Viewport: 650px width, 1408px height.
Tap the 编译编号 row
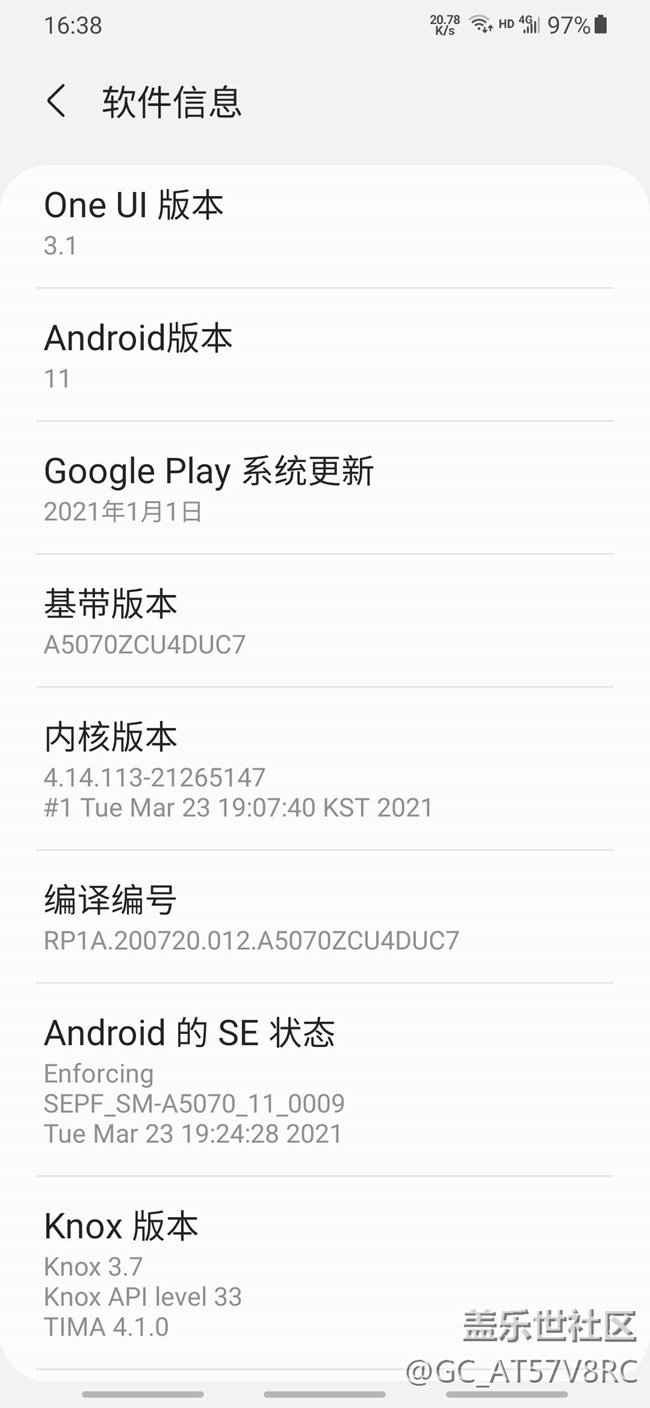[324, 917]
